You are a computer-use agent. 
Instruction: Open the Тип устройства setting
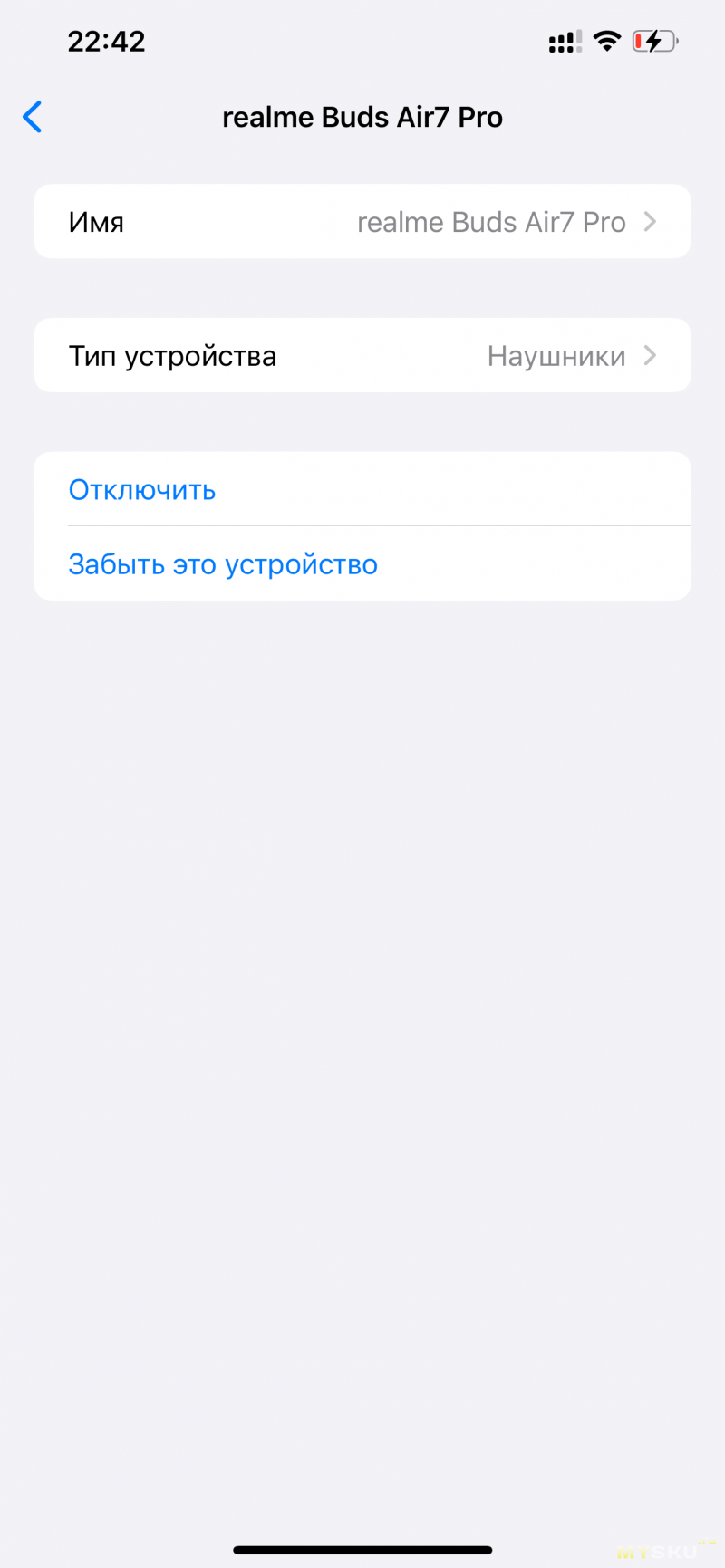click(x=362, y=356)
